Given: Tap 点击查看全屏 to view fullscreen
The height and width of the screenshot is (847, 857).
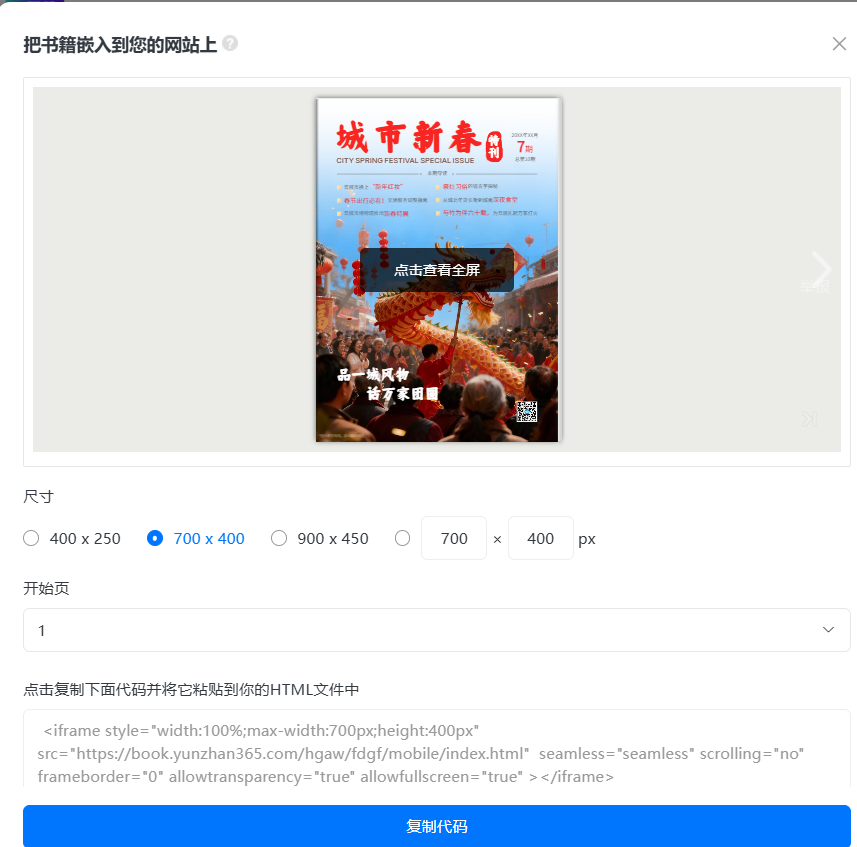Looking at the screenshot, I should click(x=437, y=270).
